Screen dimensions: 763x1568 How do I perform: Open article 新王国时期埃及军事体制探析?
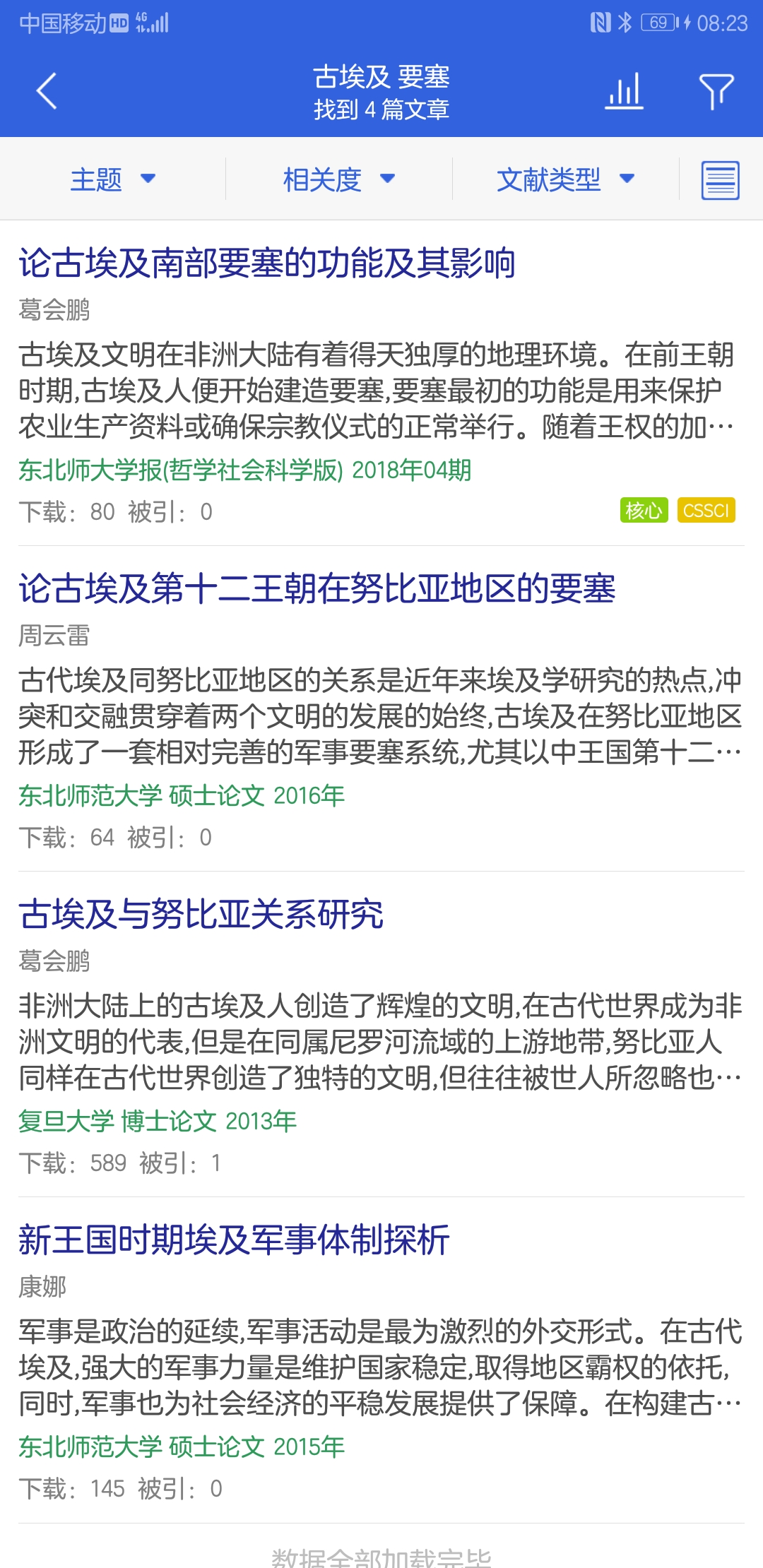234,1240
